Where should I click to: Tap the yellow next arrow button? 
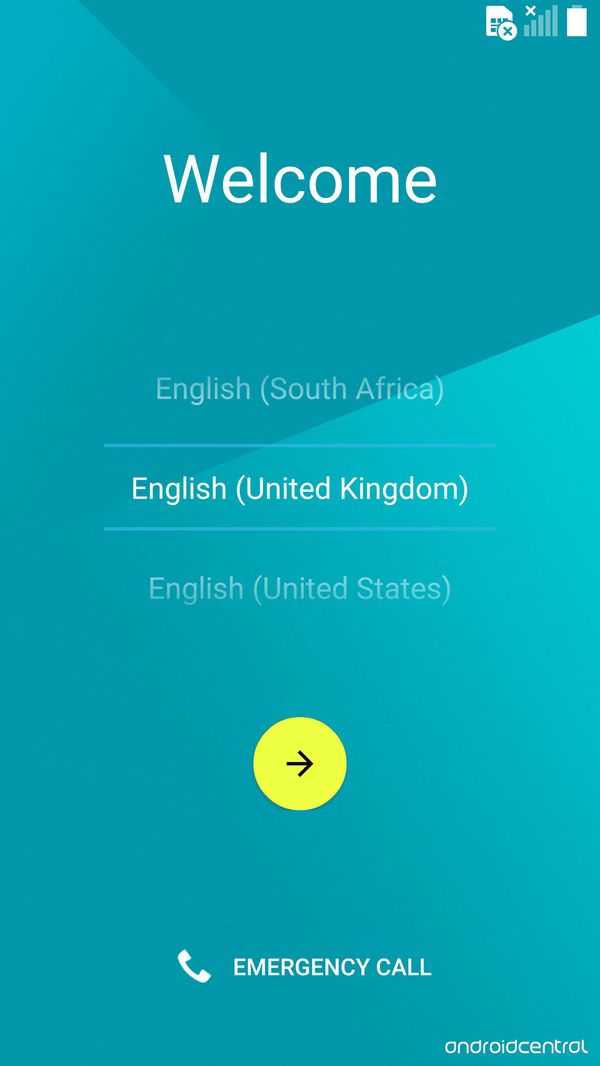point(300,763)
